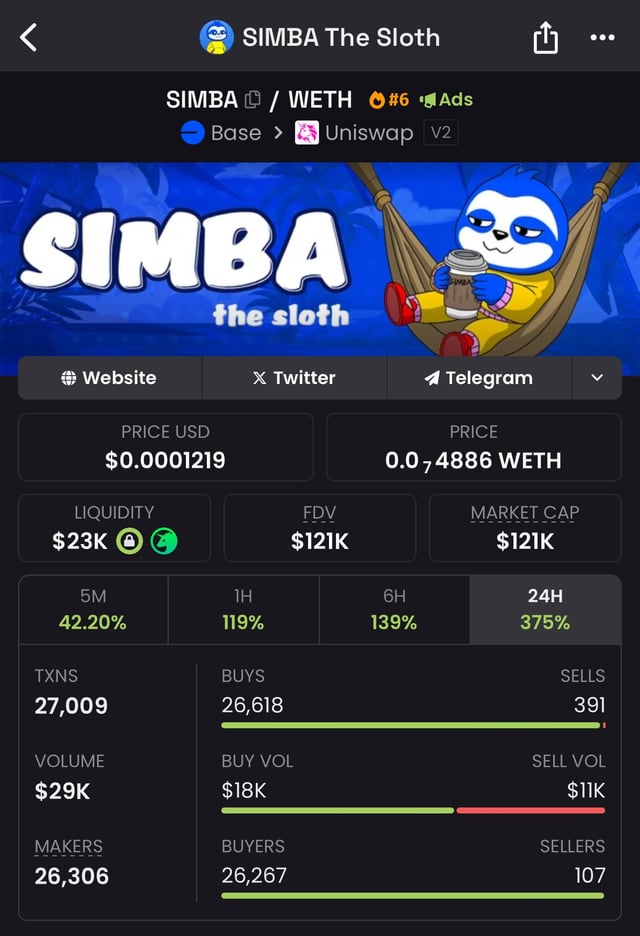Open the Twitter link
The height and width of the screenshot is (936, 640).
click(x=294, y=378)
